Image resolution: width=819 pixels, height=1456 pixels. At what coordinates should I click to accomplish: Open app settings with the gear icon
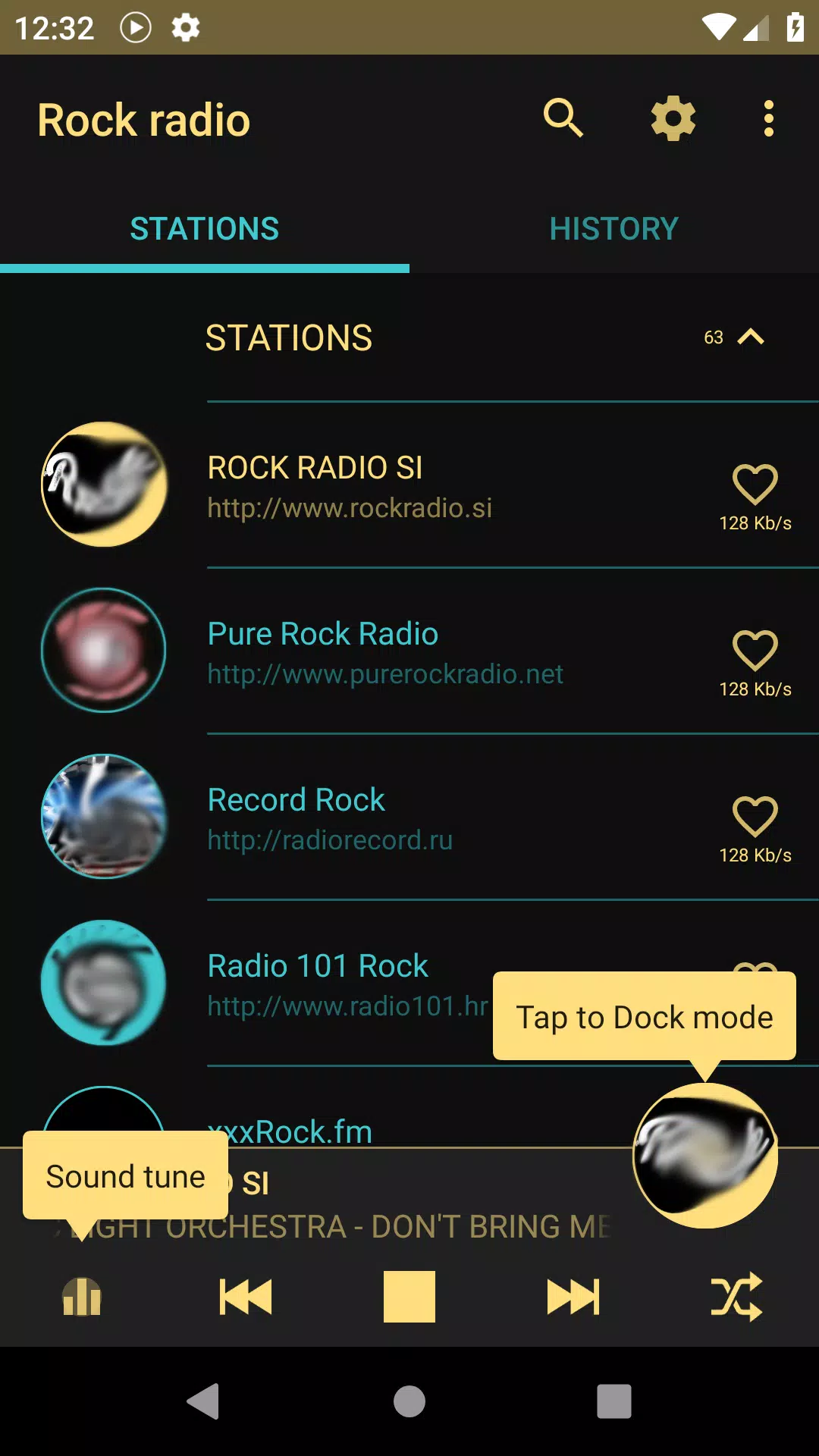point(672,118)
